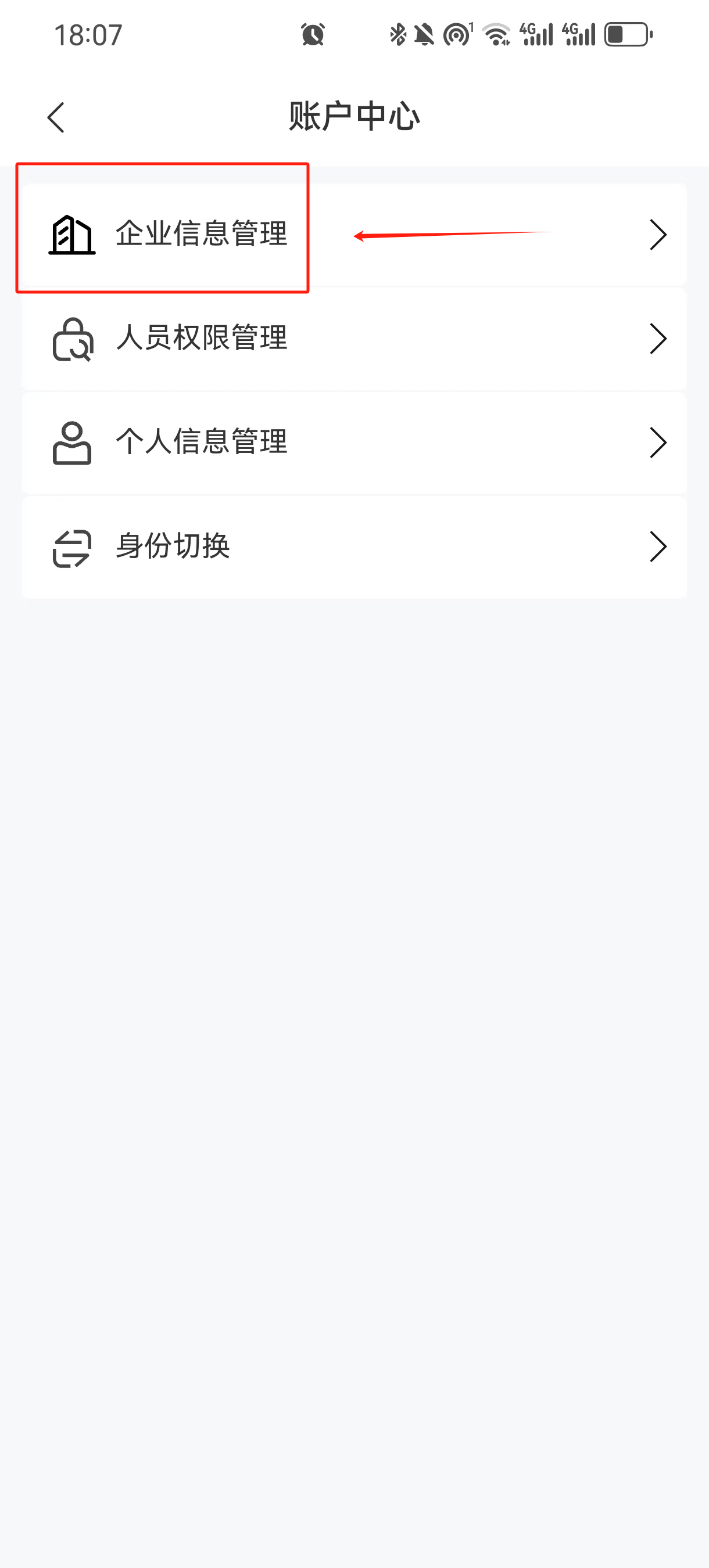Open 企业信息管理 row
Screen dimensions: 709x1568
tap(201, 235)
